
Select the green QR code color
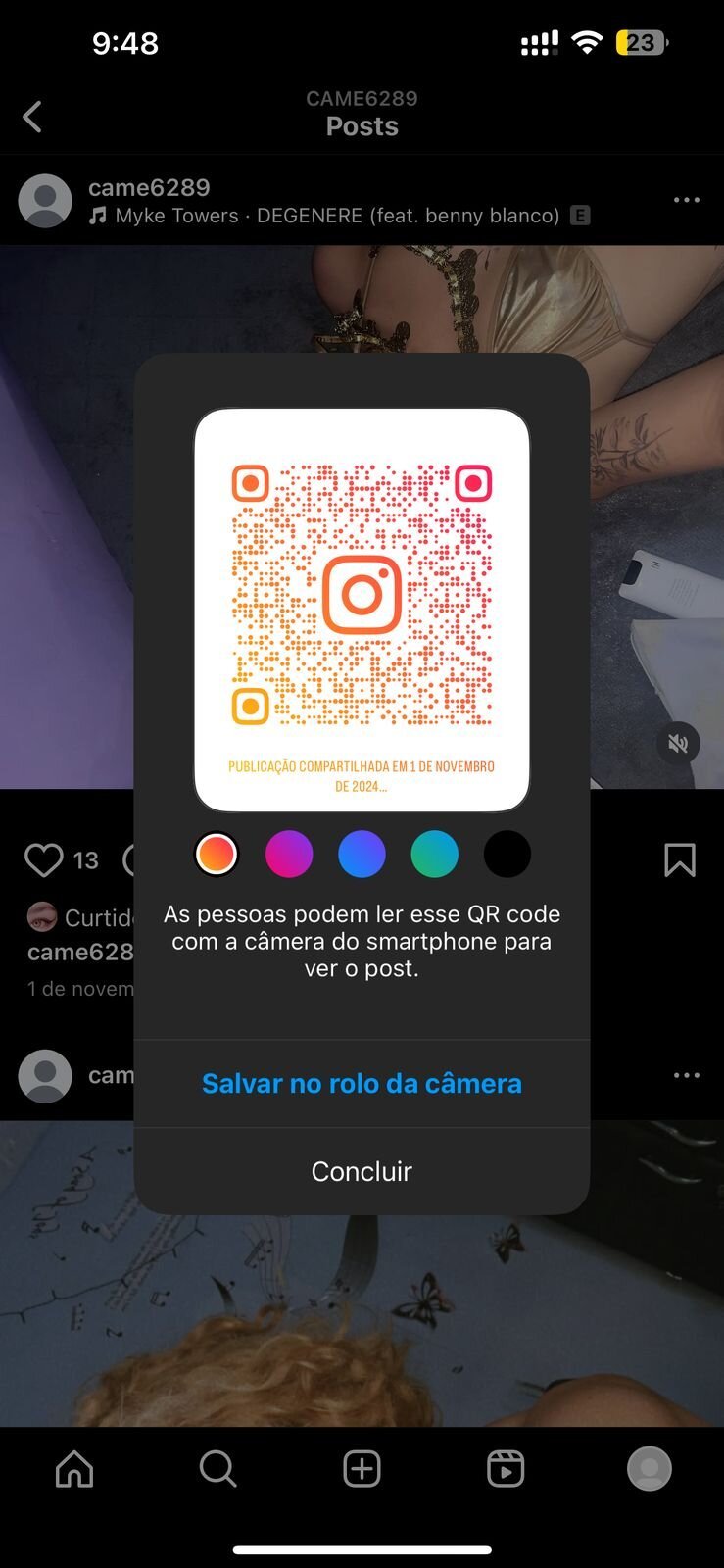434,854
